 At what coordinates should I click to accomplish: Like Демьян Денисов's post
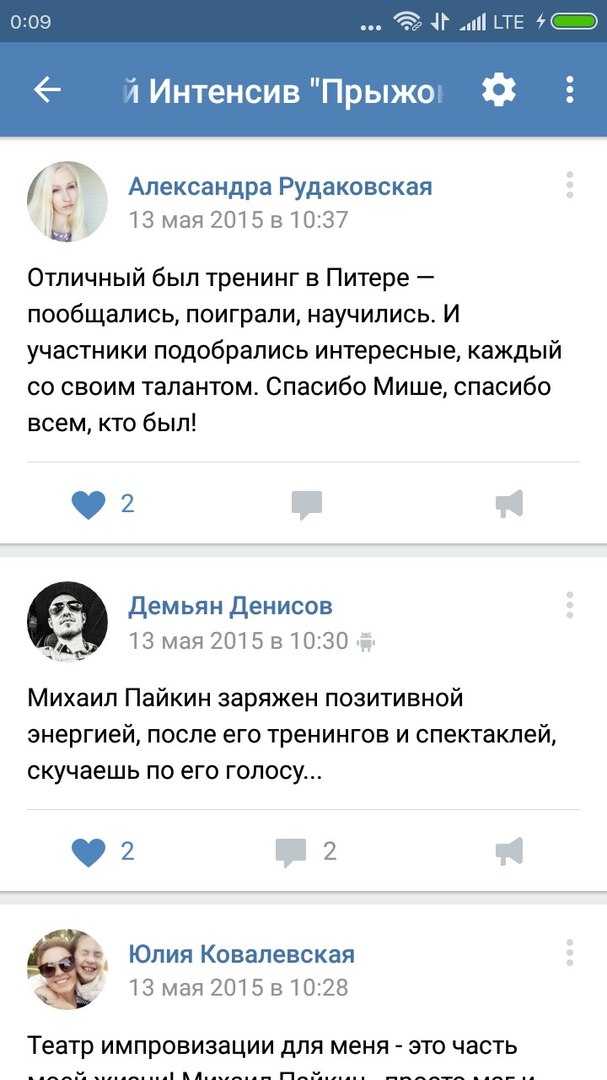click(103, 852)
